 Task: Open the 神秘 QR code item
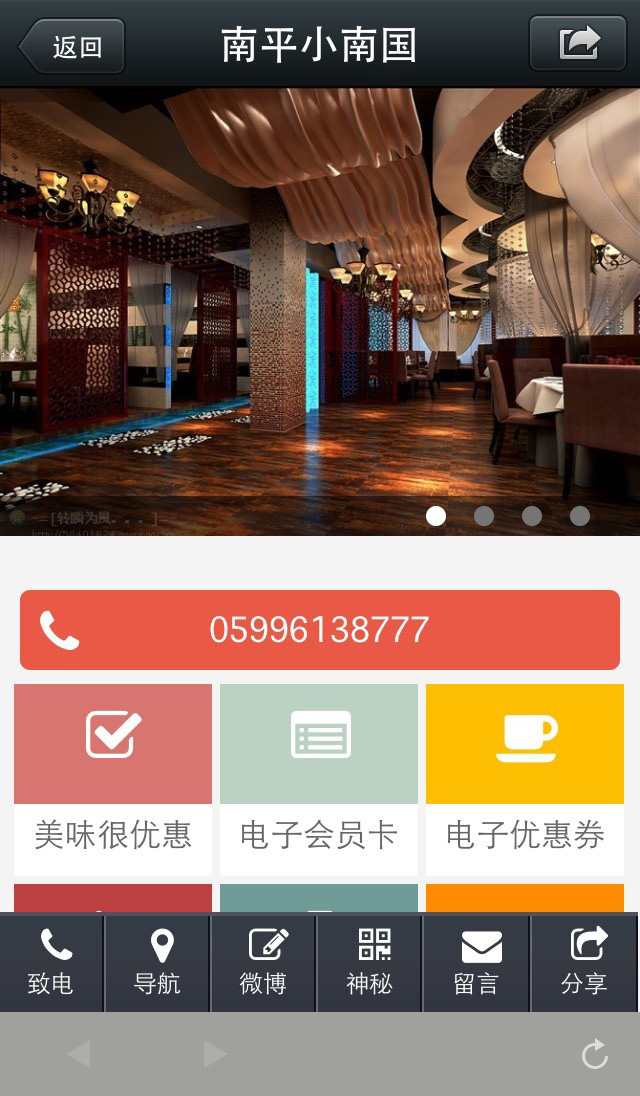[370, 962]
